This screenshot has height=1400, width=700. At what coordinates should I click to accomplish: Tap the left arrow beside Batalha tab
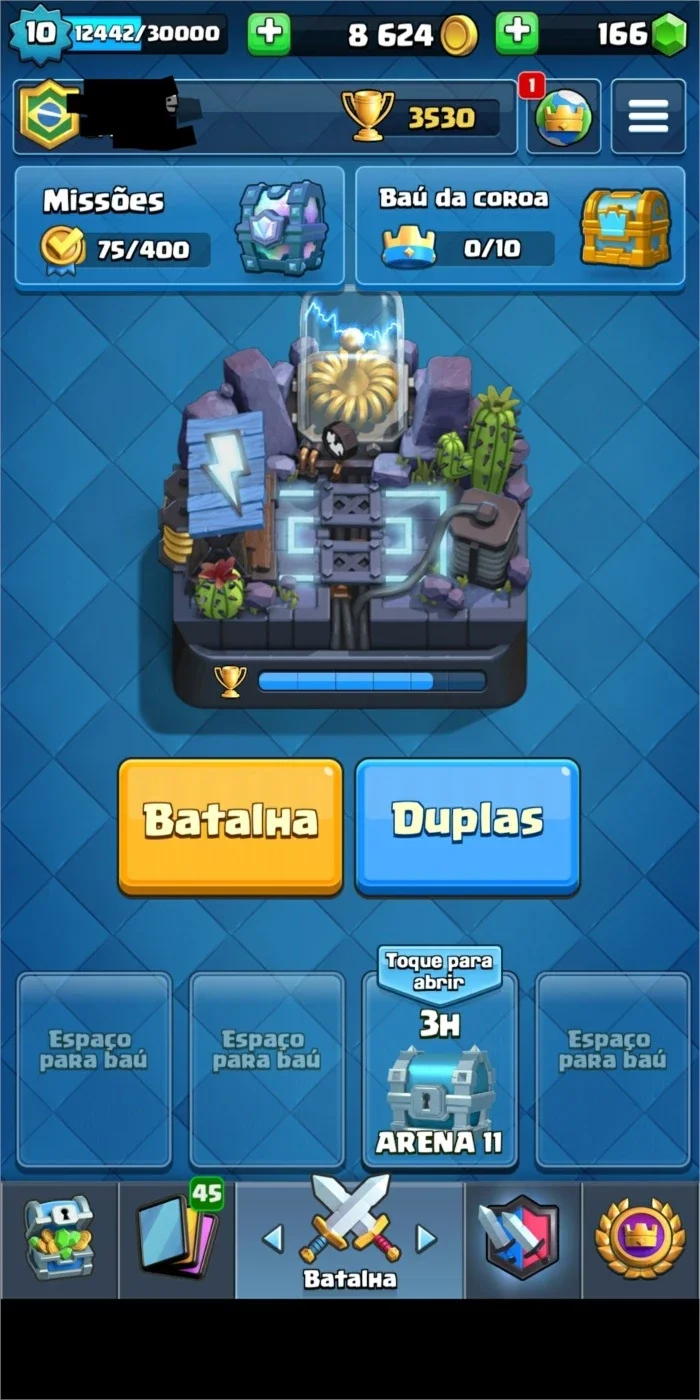click(x=272, y=1239)
